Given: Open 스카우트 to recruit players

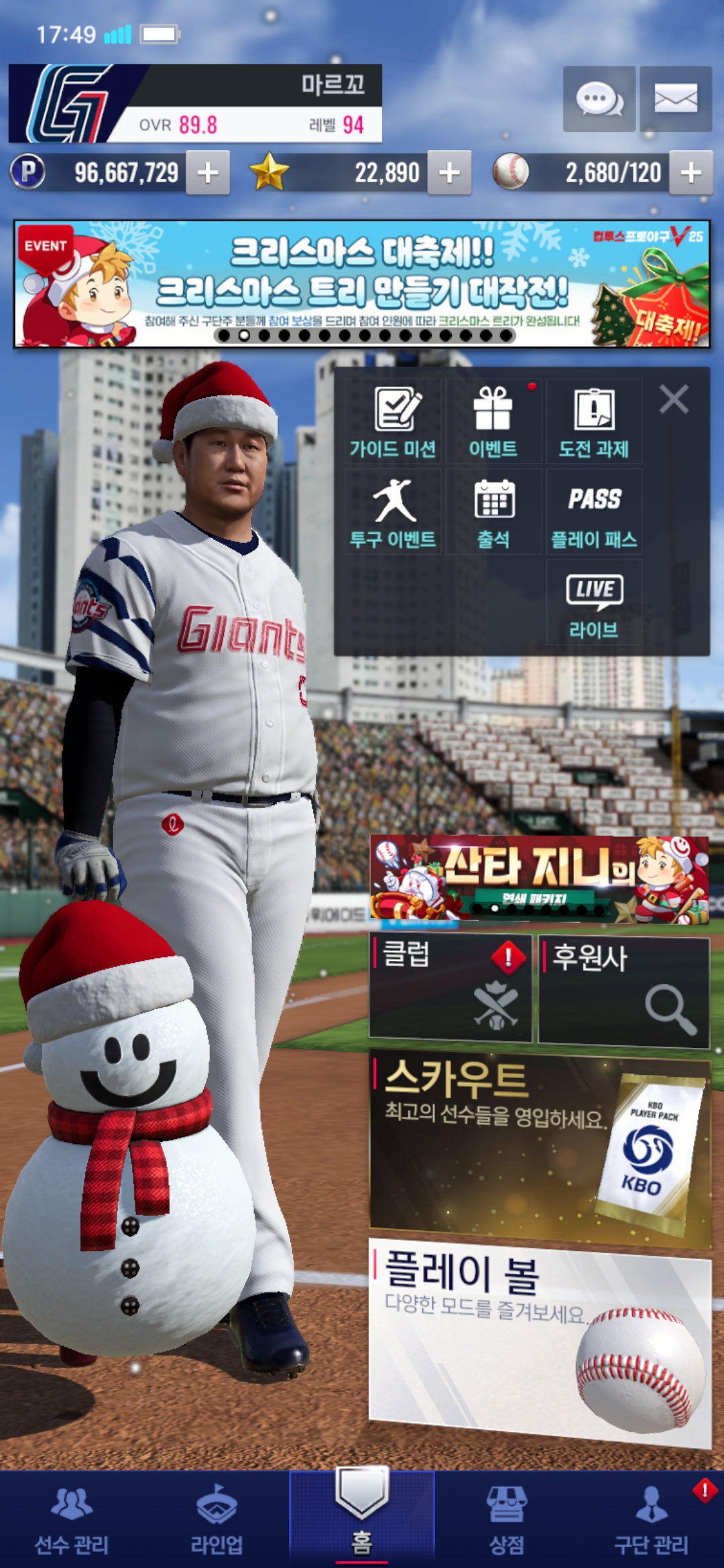Looking at the screenshot, I should click(x=539, y=1147).
